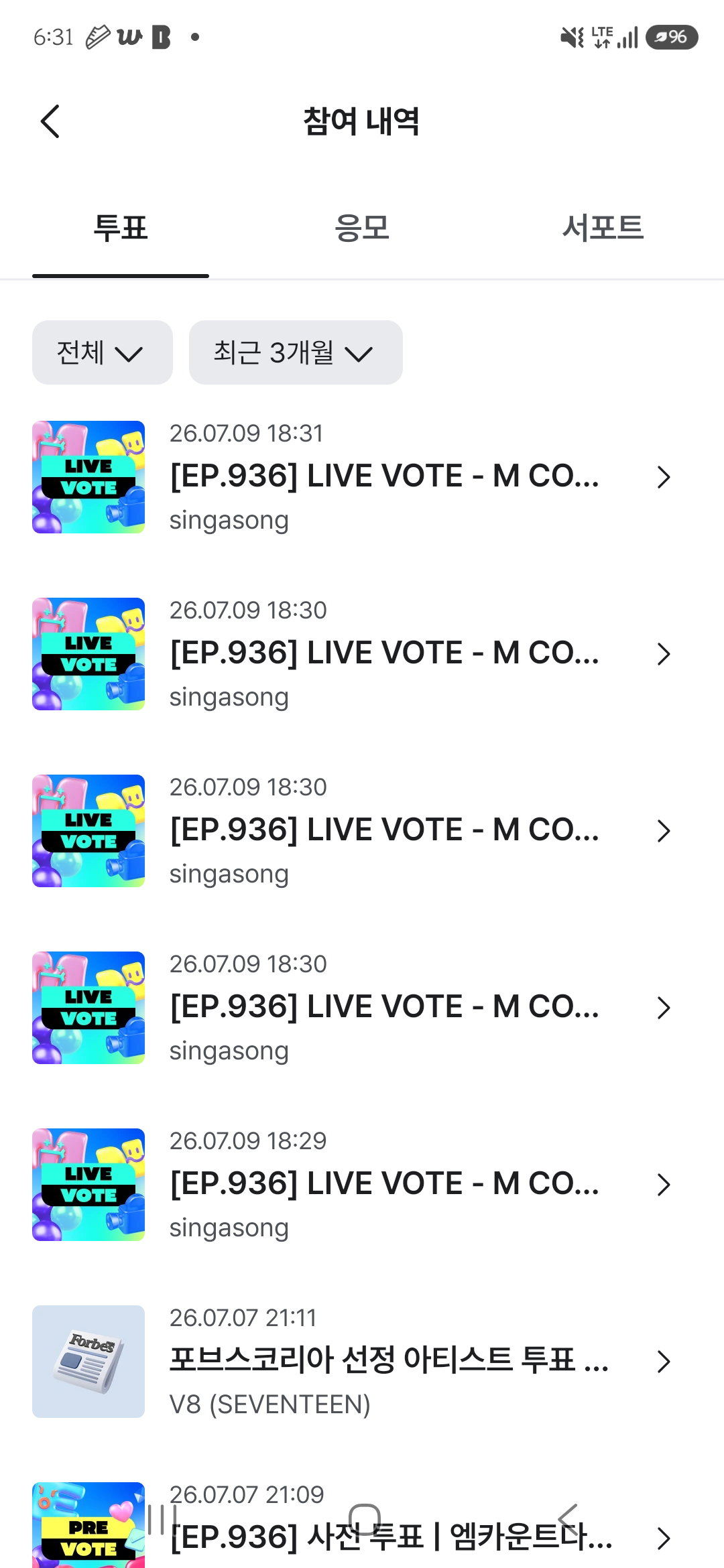Select the 투표 tab
This screenshot has height=1568, width=724.
(x=121, y=228)
